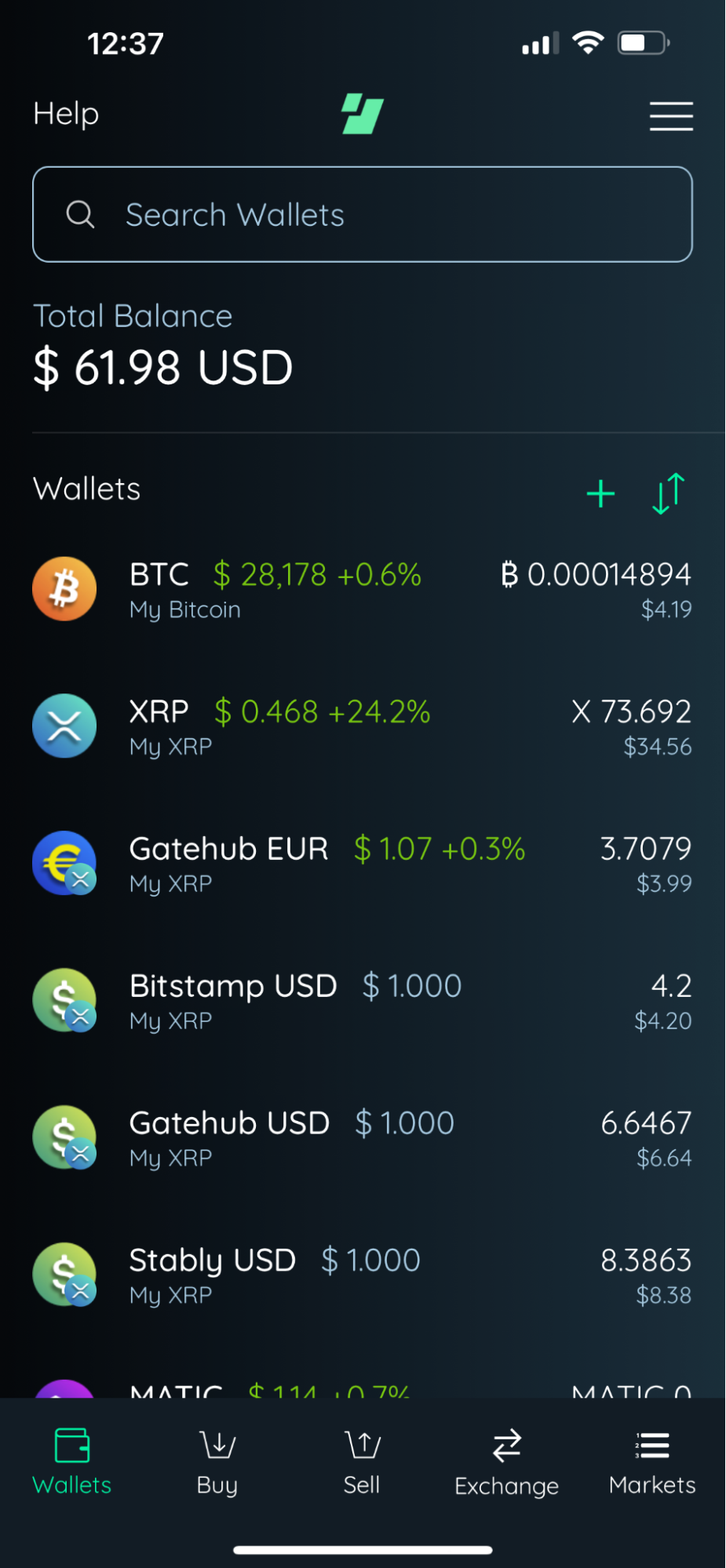Open the Exchange tab
The width and height of the screenshot is (726, 1568).
pos(507,1461)
